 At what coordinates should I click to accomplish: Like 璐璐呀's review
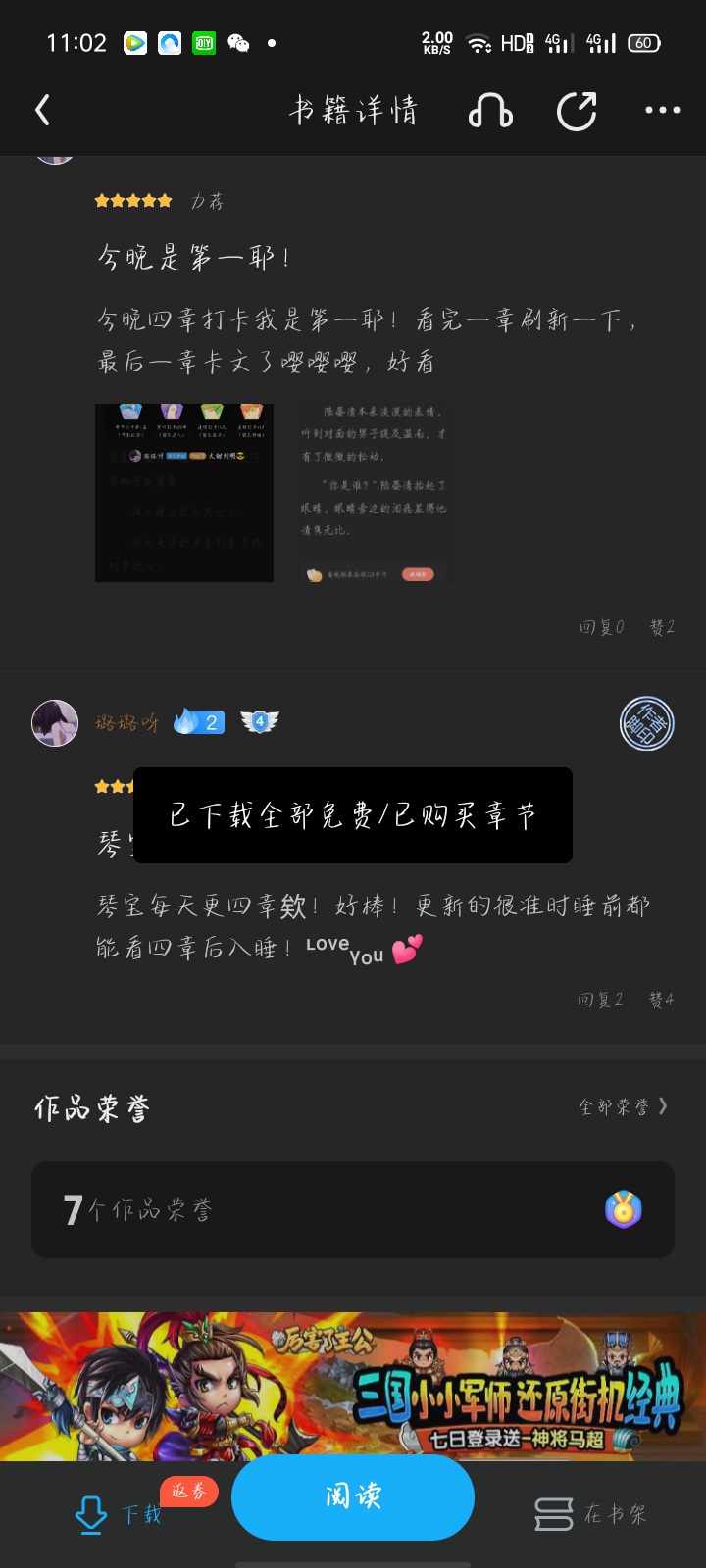point(662,1000)
